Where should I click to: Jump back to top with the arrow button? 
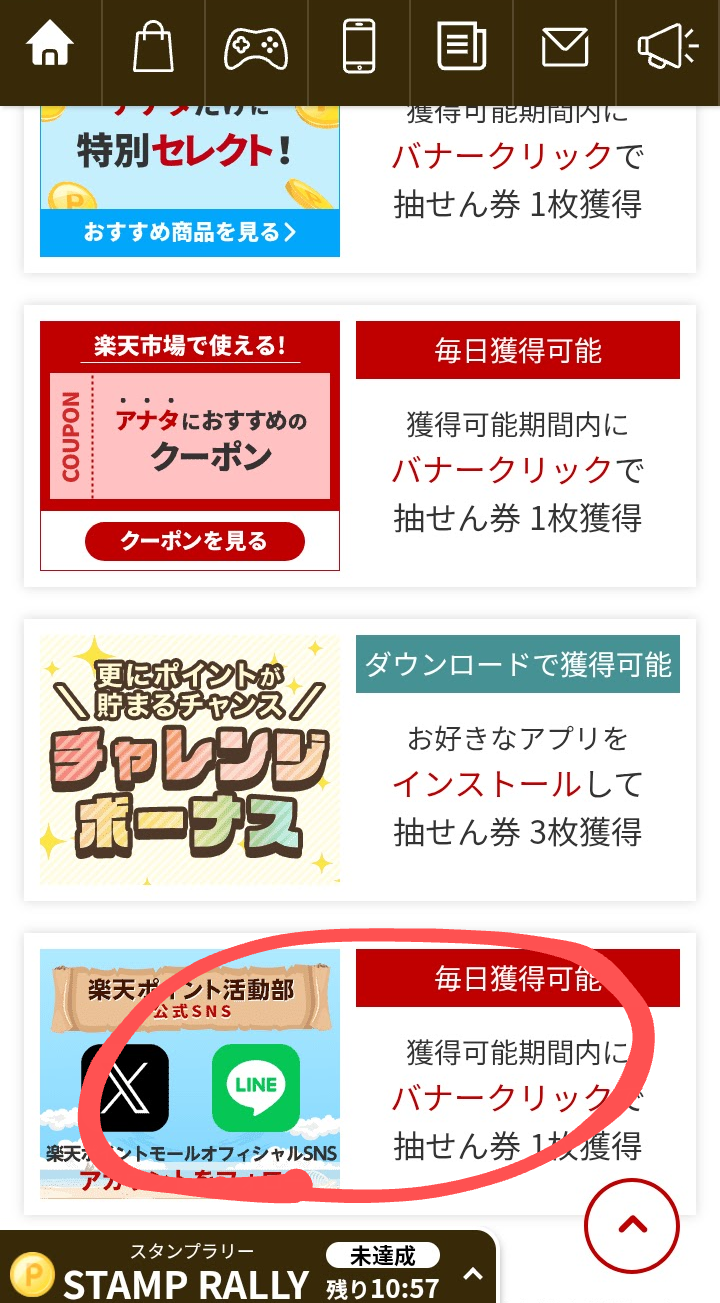[x=632, y=1225]
